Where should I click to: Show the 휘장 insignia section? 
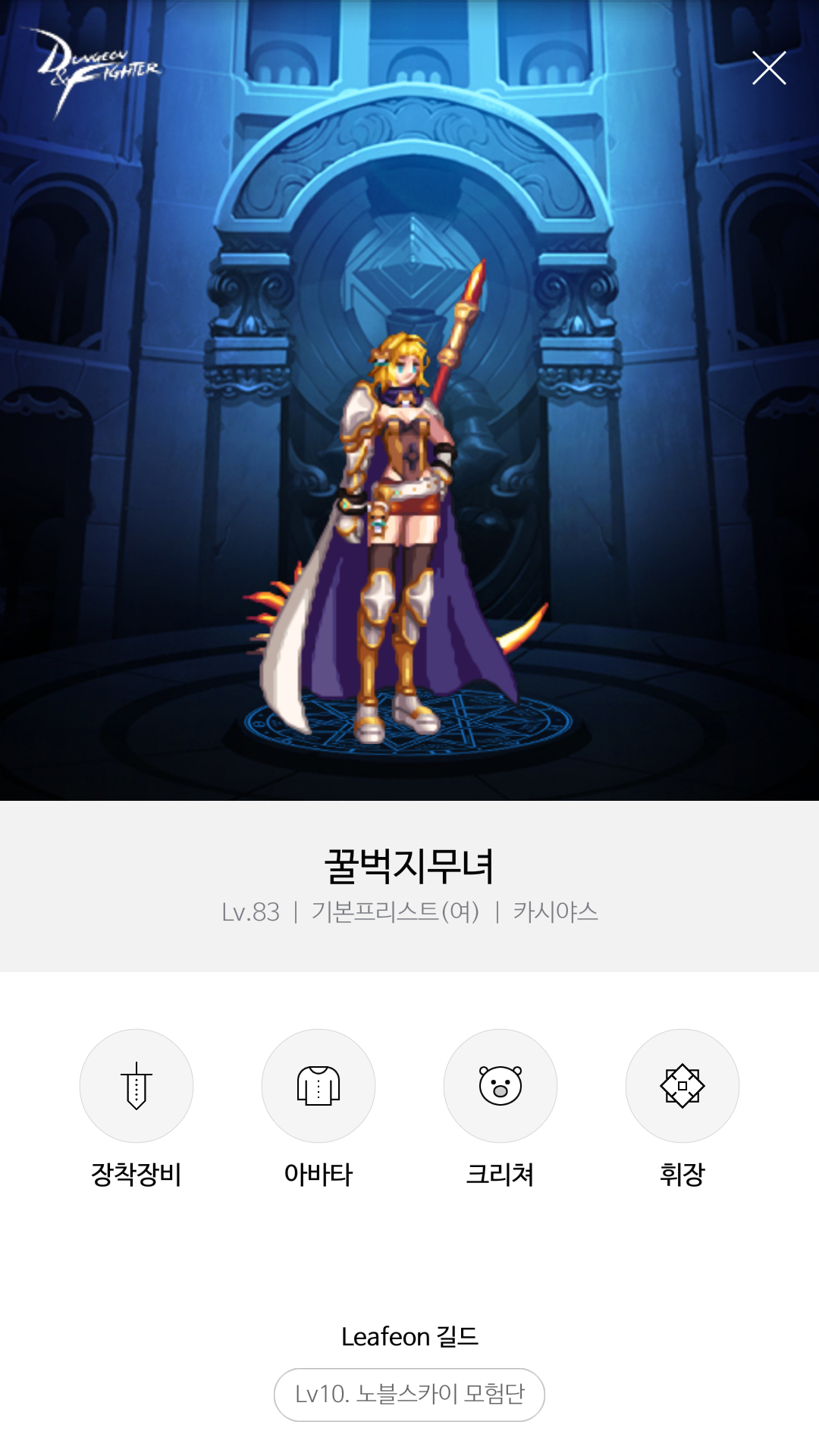click(682, 1086)
